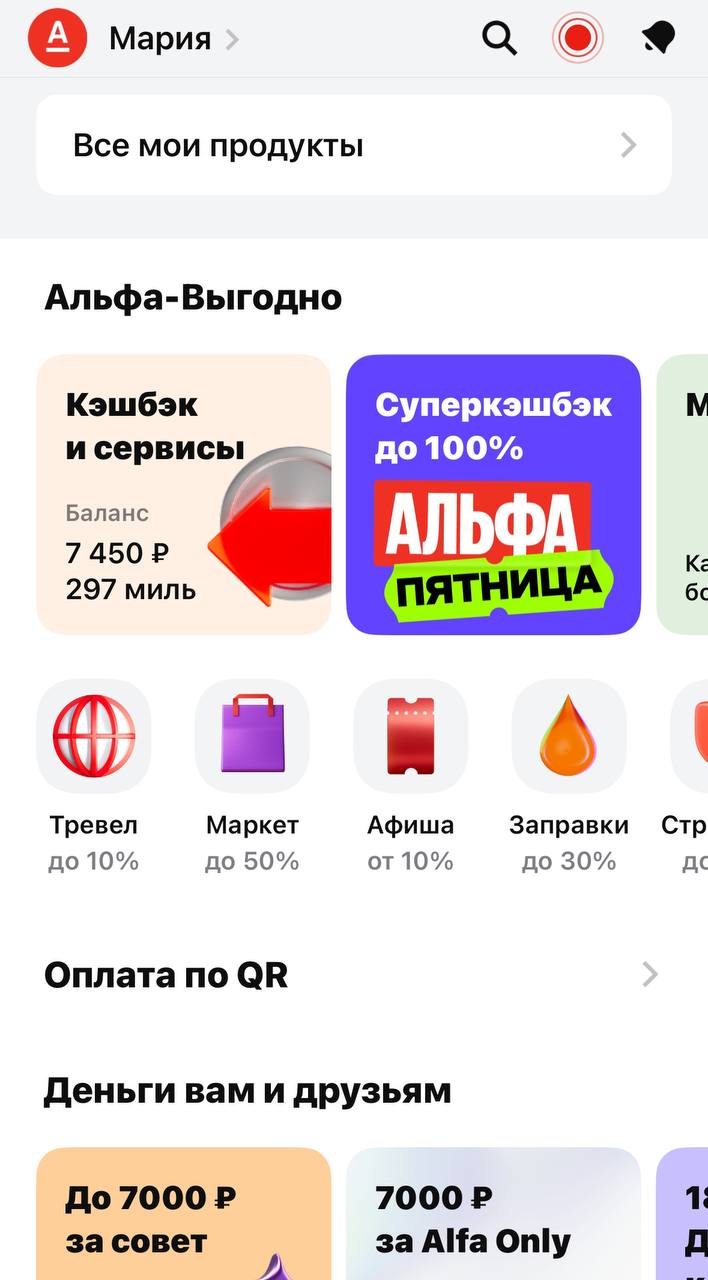
Task: Open Оплата по QR
Action: 354,975
